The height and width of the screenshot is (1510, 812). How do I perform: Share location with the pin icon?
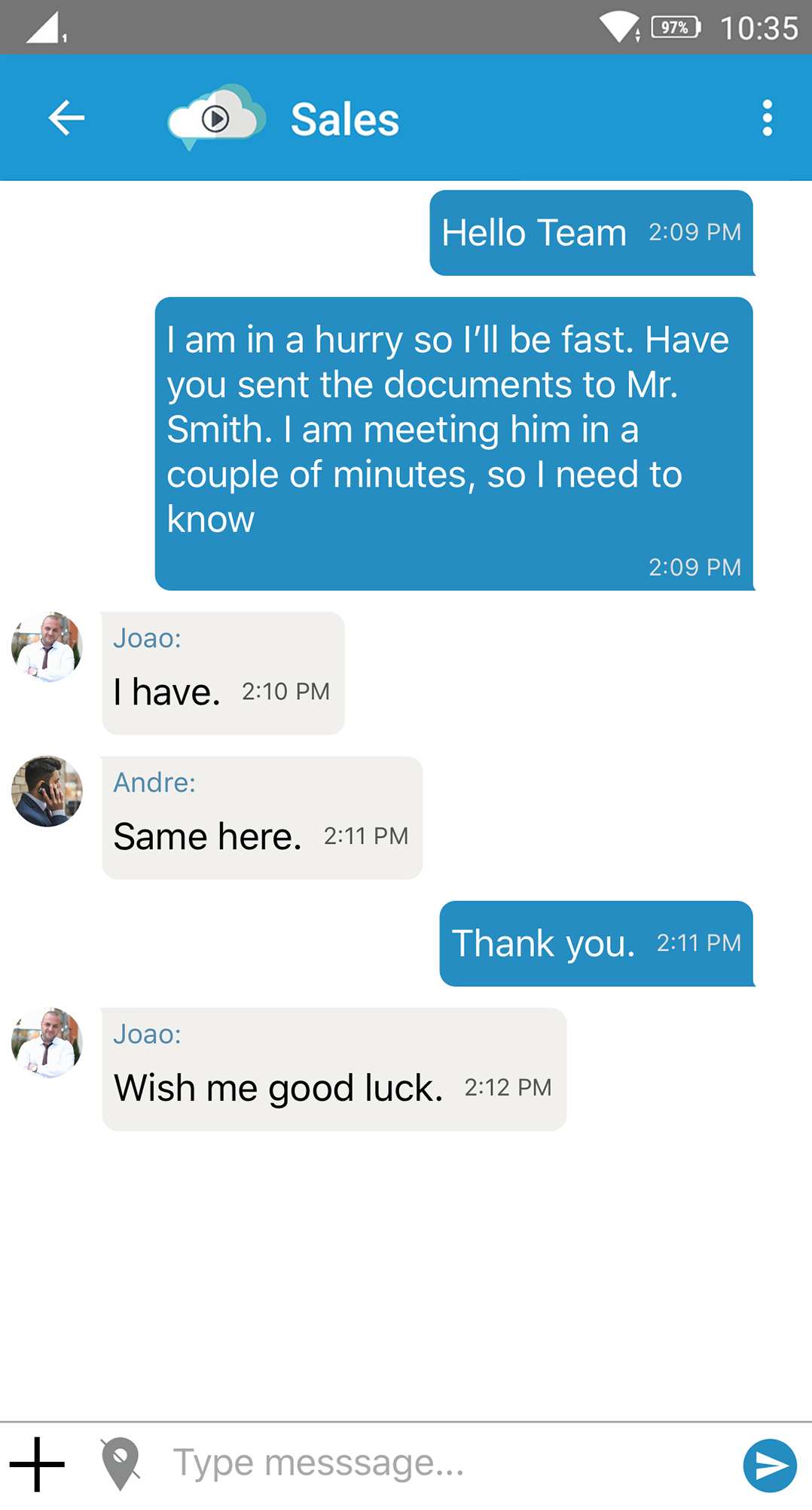tap(121, 1464)
